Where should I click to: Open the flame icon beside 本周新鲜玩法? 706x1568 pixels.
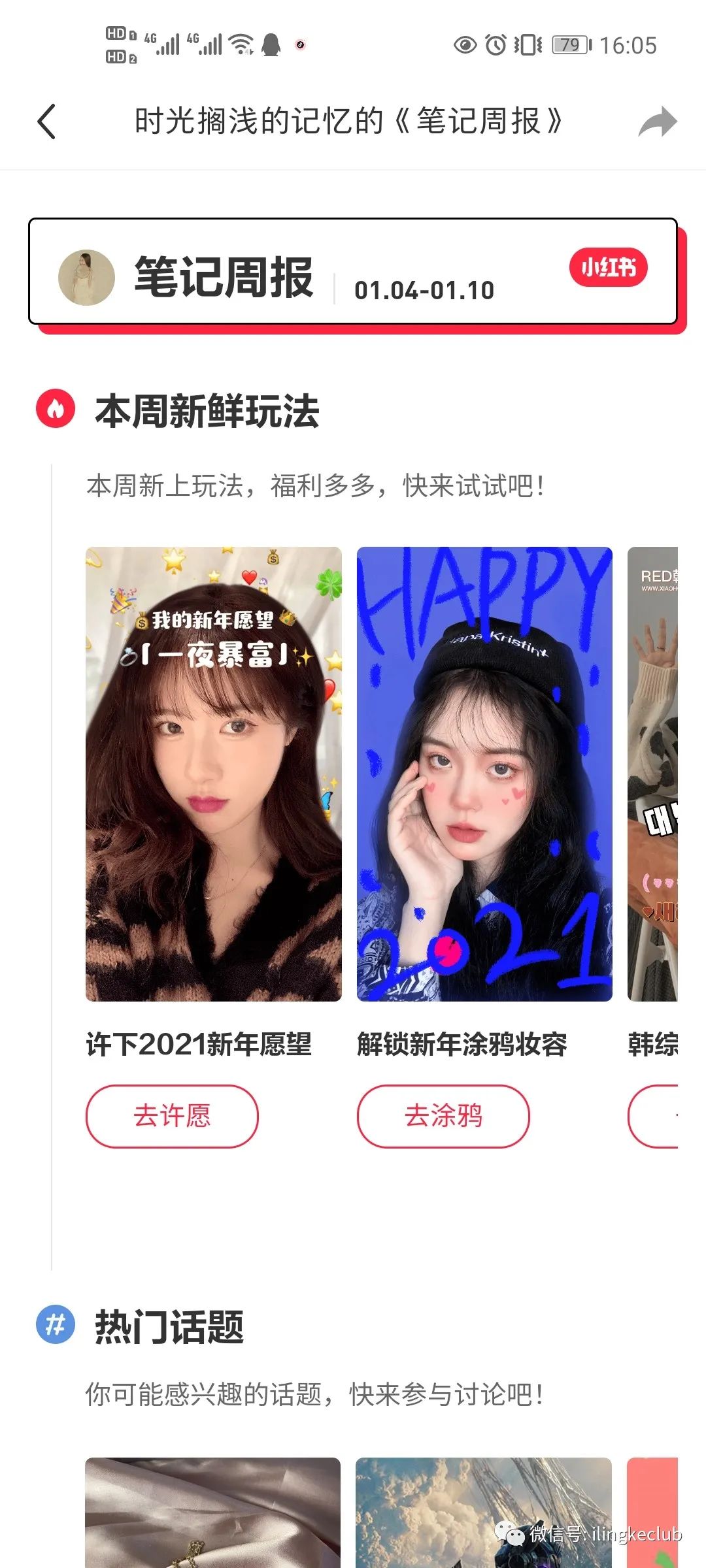[x=56, y=409]
